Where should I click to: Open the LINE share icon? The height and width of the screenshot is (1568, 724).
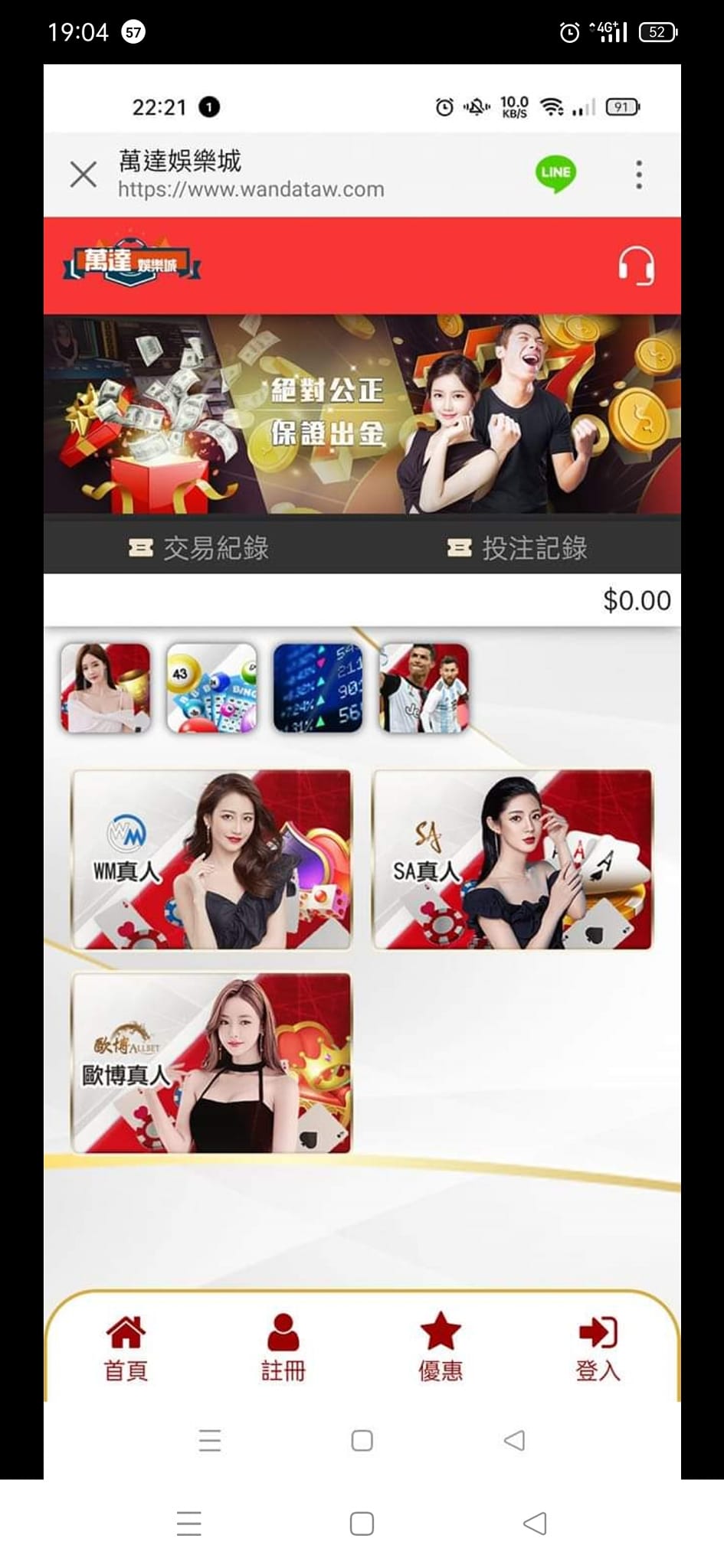[x=555, y=174]
